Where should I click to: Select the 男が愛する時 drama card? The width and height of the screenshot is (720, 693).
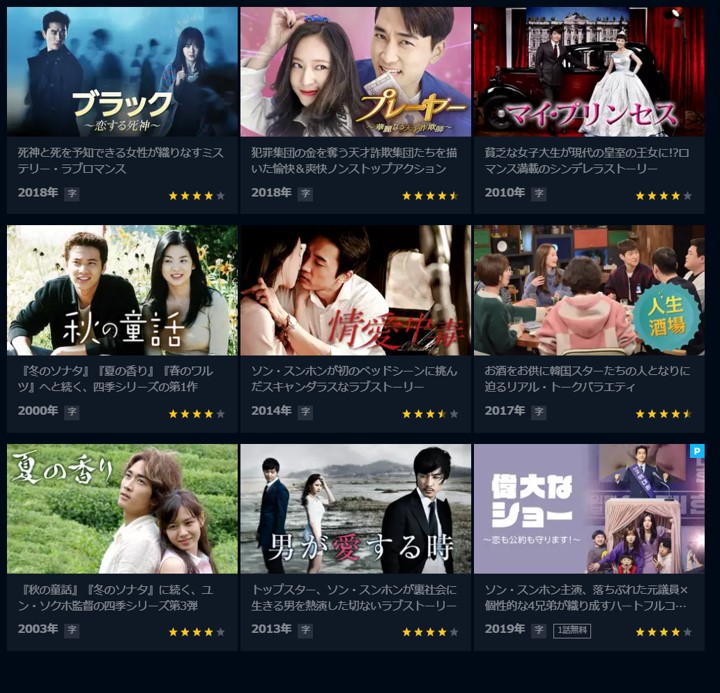point(355,508)
